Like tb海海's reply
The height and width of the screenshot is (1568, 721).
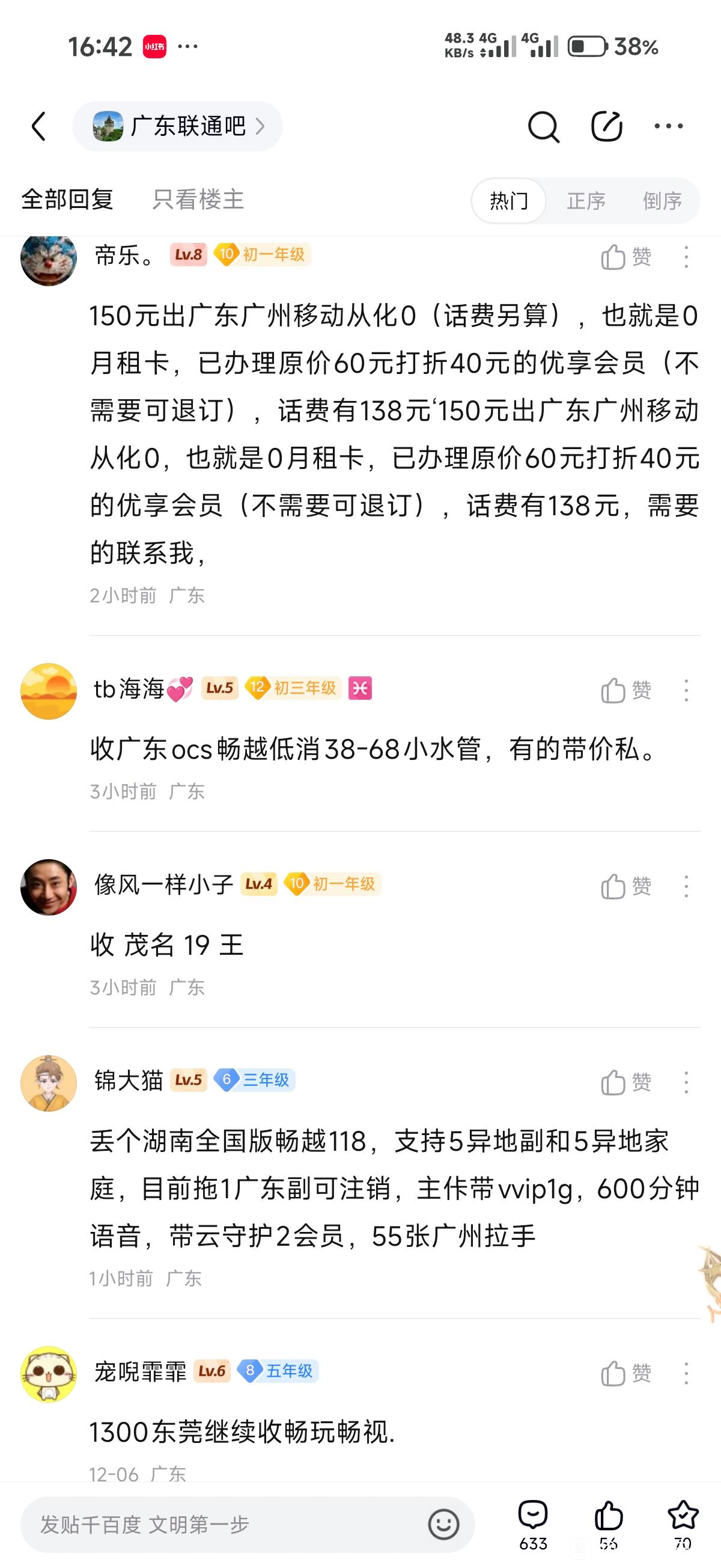pyautogui.click(x=625, y=690)
